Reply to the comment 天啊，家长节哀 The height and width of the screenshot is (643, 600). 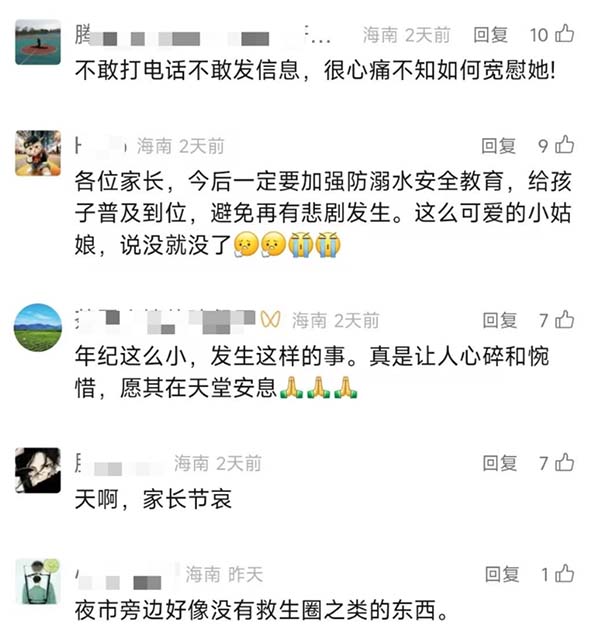tap(499, 464)
